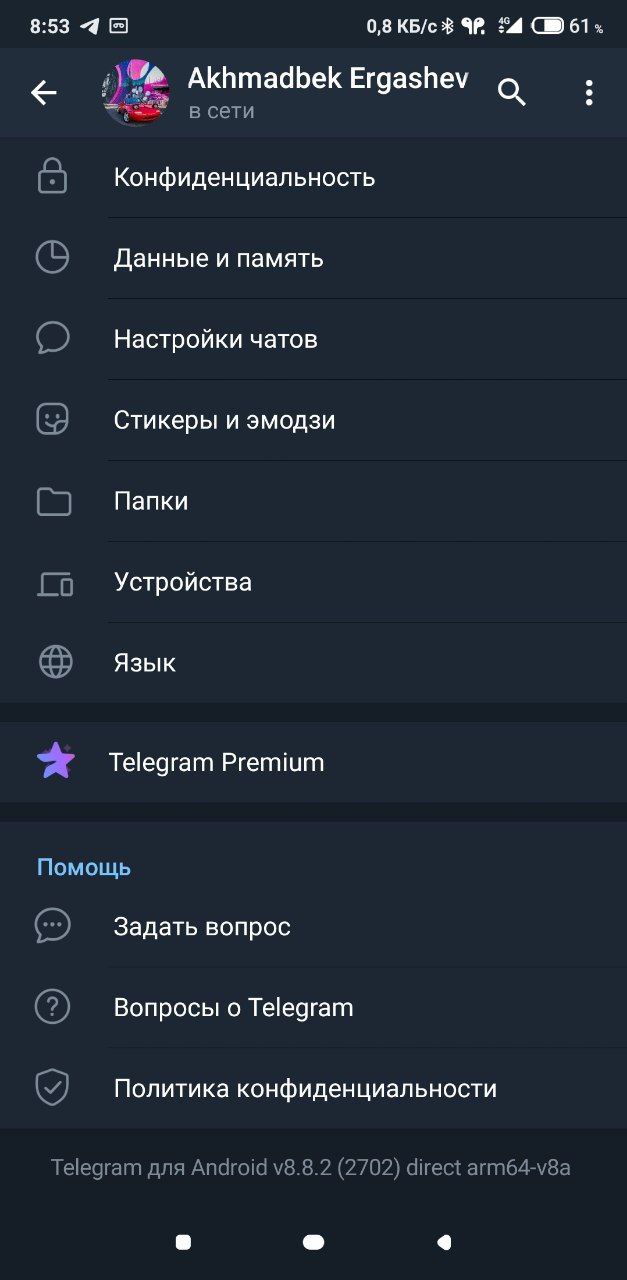Open Telegram Premium
This screenshot has width=627, height=1280.
point(216,763)
